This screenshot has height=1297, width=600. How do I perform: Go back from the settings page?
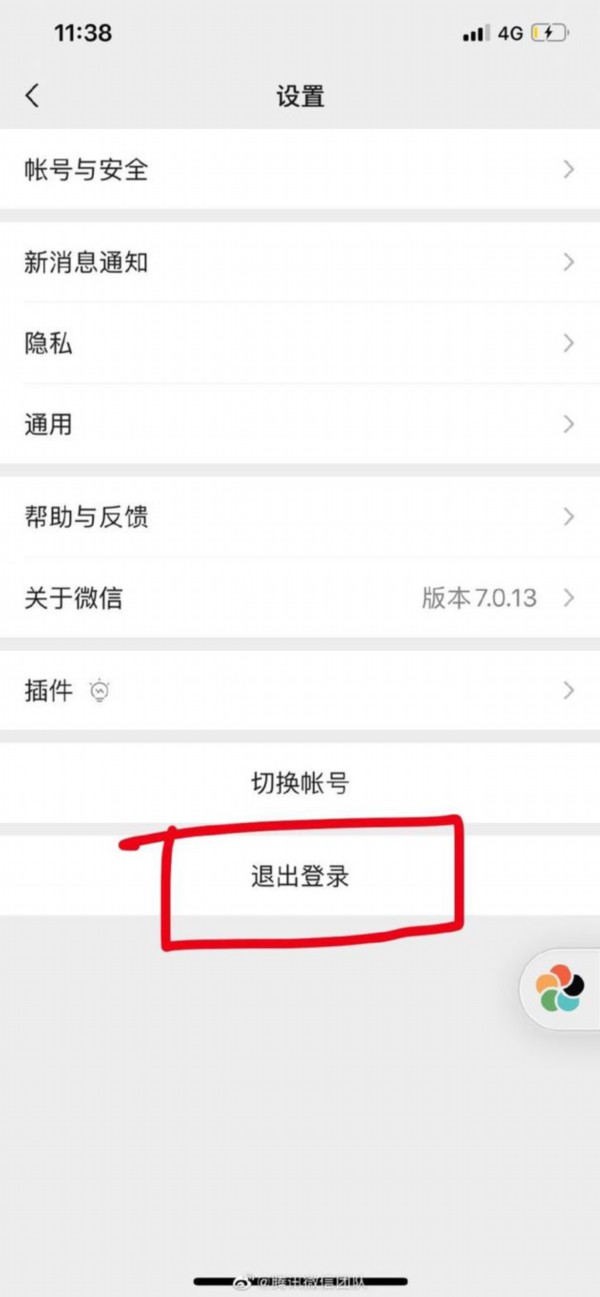(33, 96)
